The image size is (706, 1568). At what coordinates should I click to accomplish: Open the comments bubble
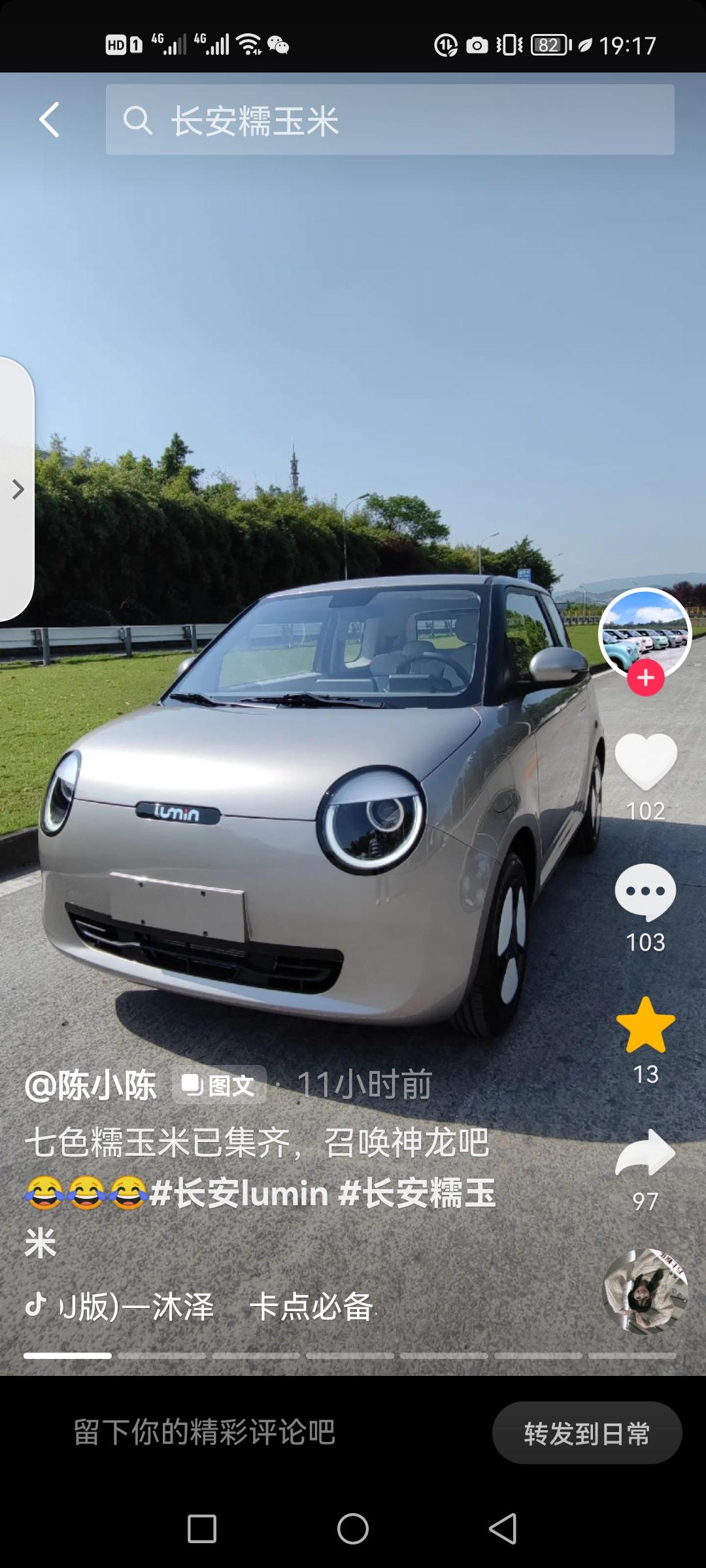[645, 891]
